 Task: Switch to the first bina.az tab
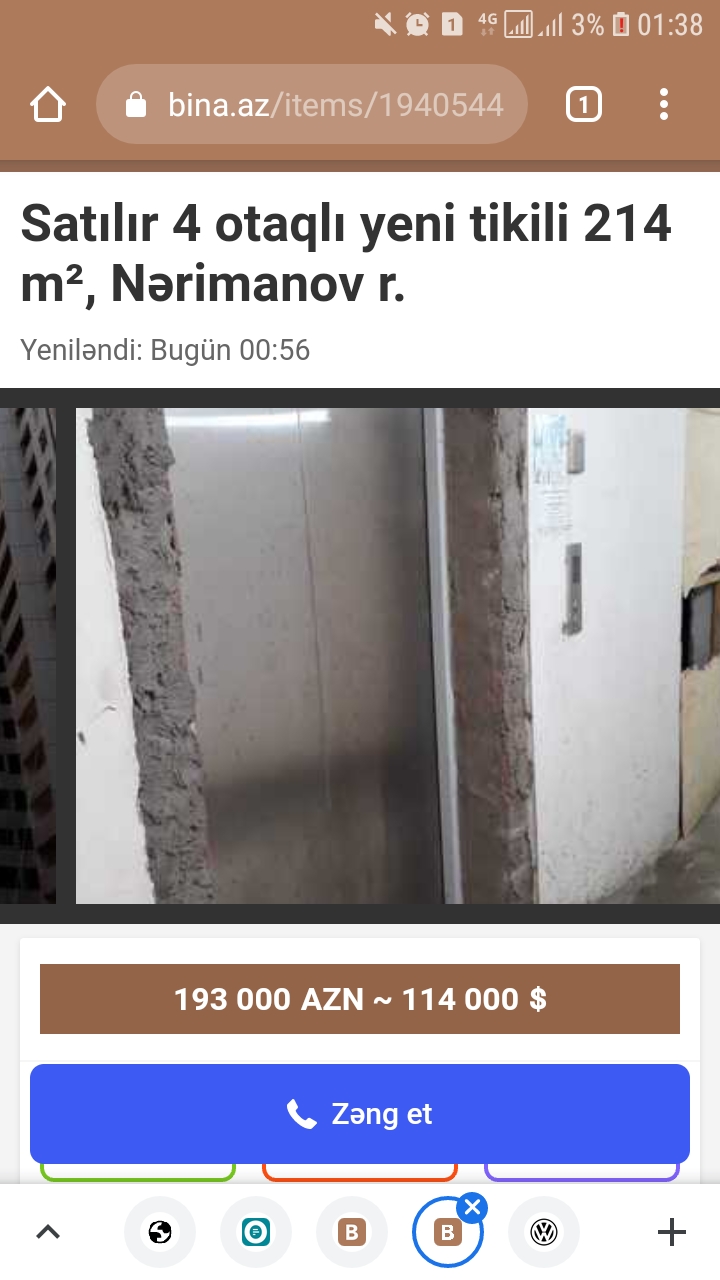[352, 1232]
